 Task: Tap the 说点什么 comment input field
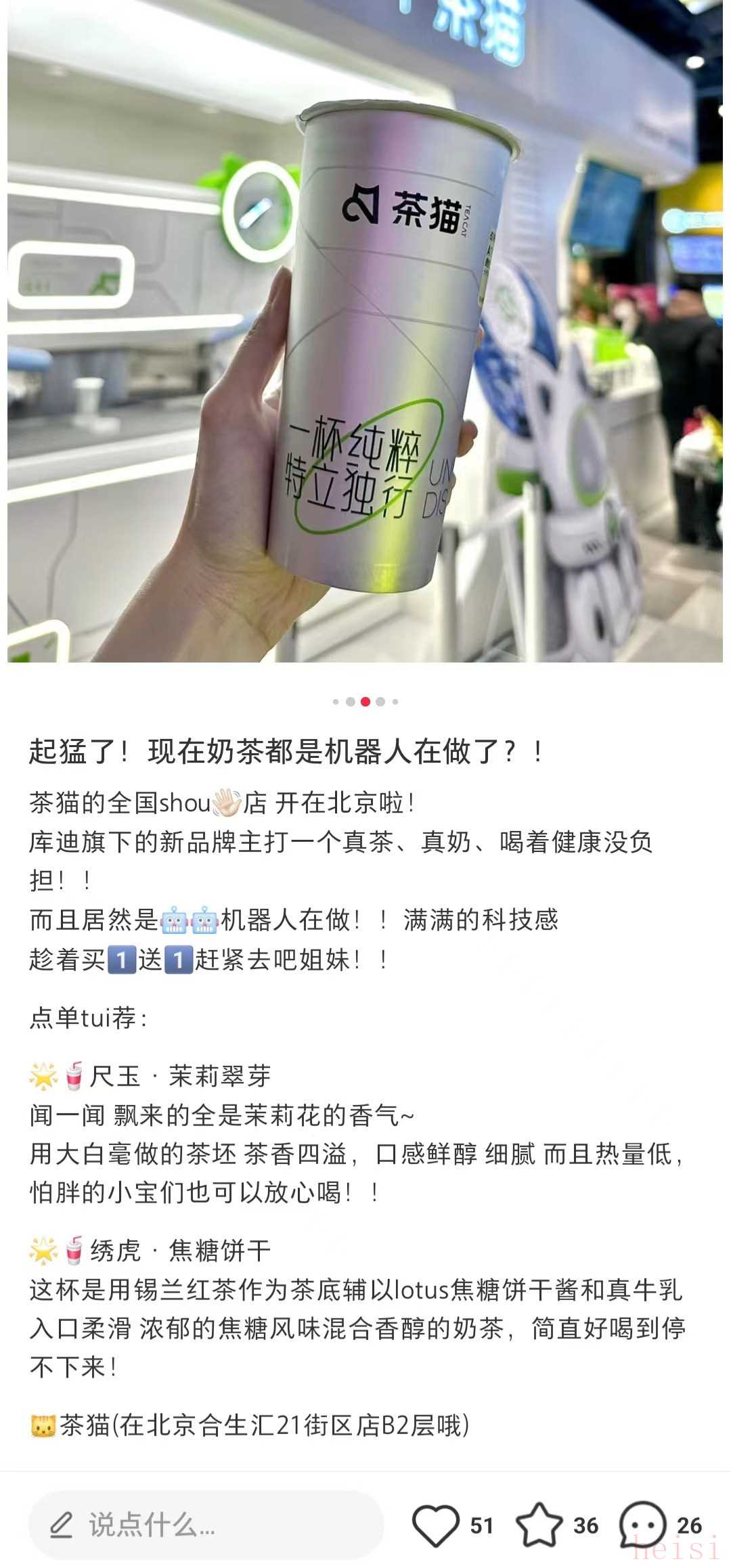click(x=206, y=1525)
